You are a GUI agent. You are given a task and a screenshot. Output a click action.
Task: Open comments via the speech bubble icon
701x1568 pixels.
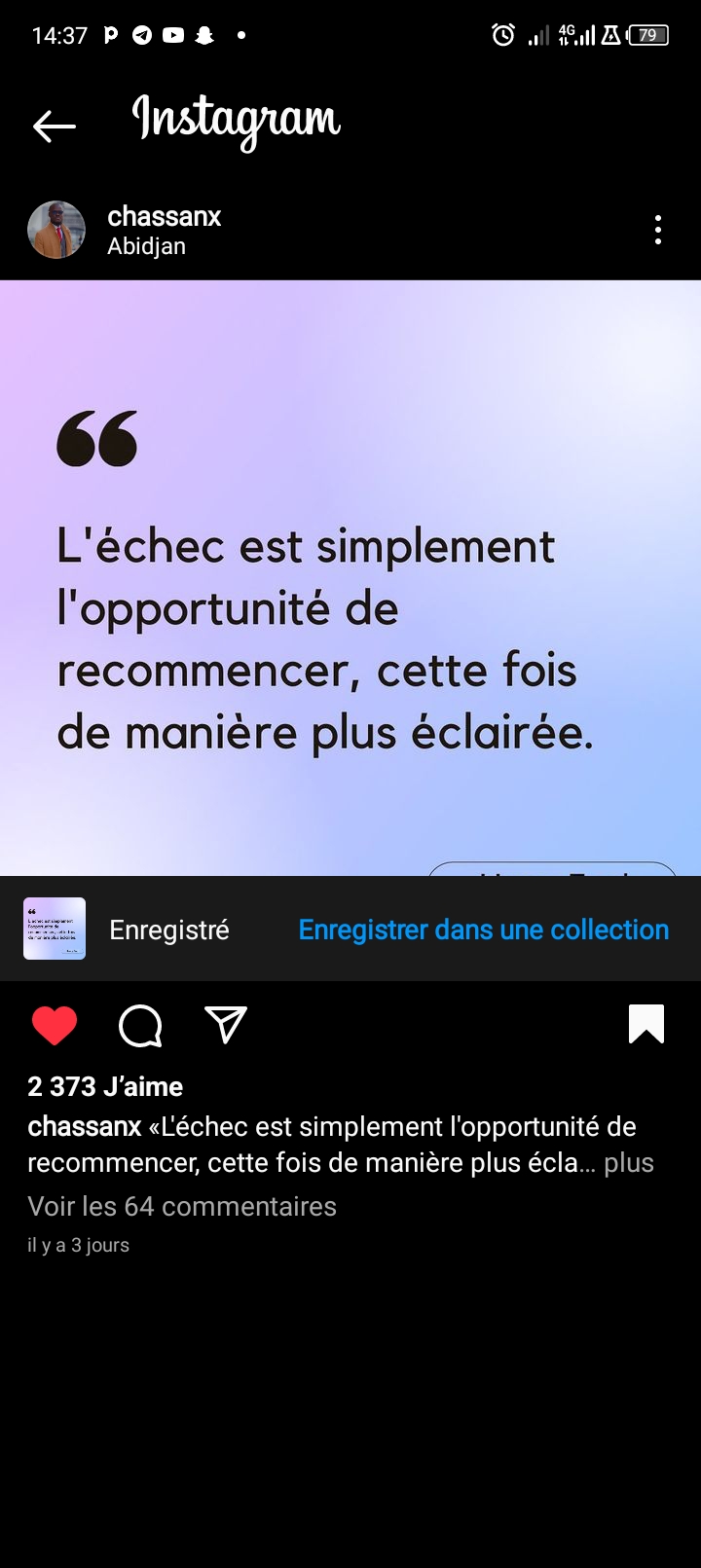point(140,1025)
